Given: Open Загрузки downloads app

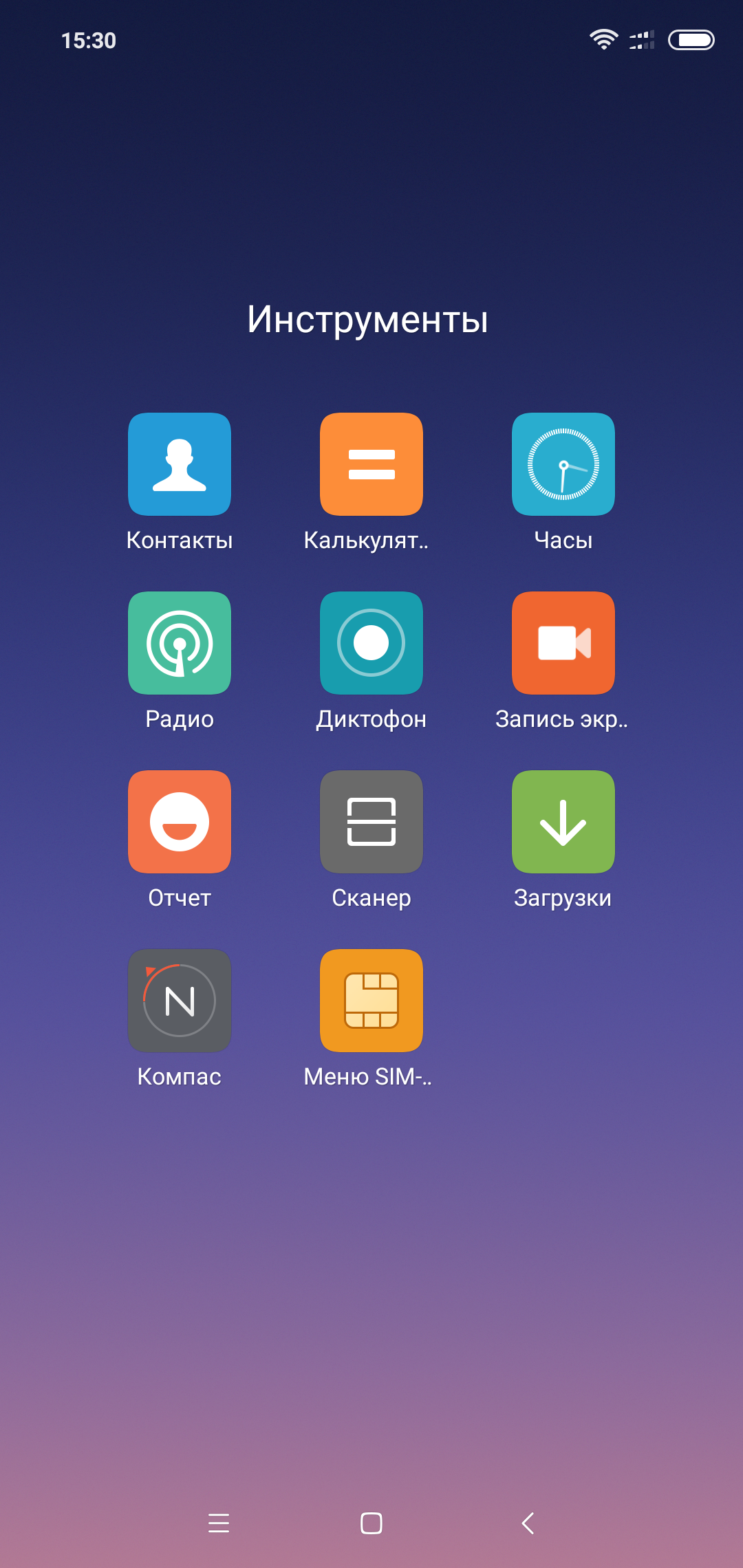Looking at the screenshot, I should pyautogui.click(x=563, y=822).
